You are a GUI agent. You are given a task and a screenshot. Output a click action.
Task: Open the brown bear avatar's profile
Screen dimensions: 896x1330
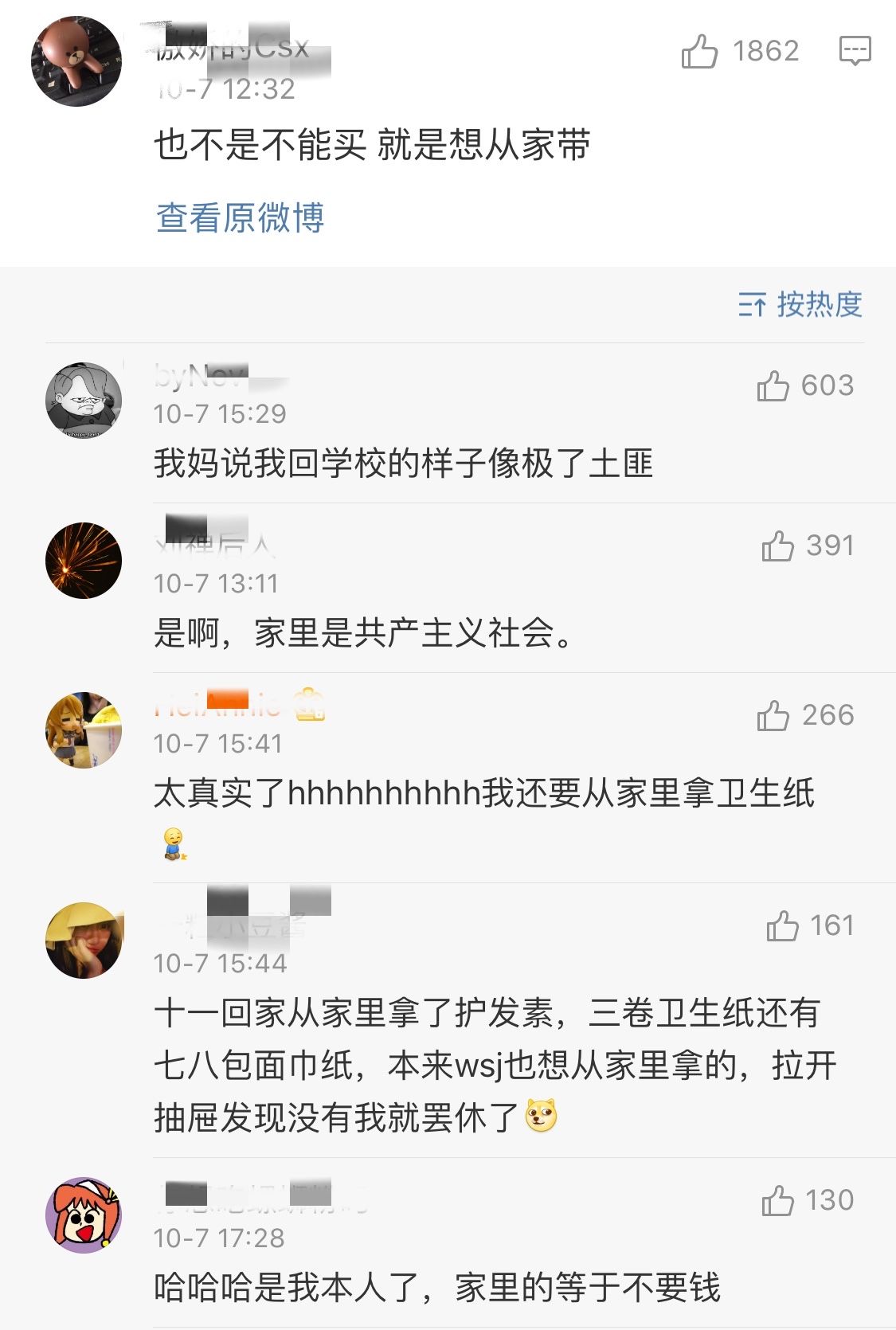[76, 61]
